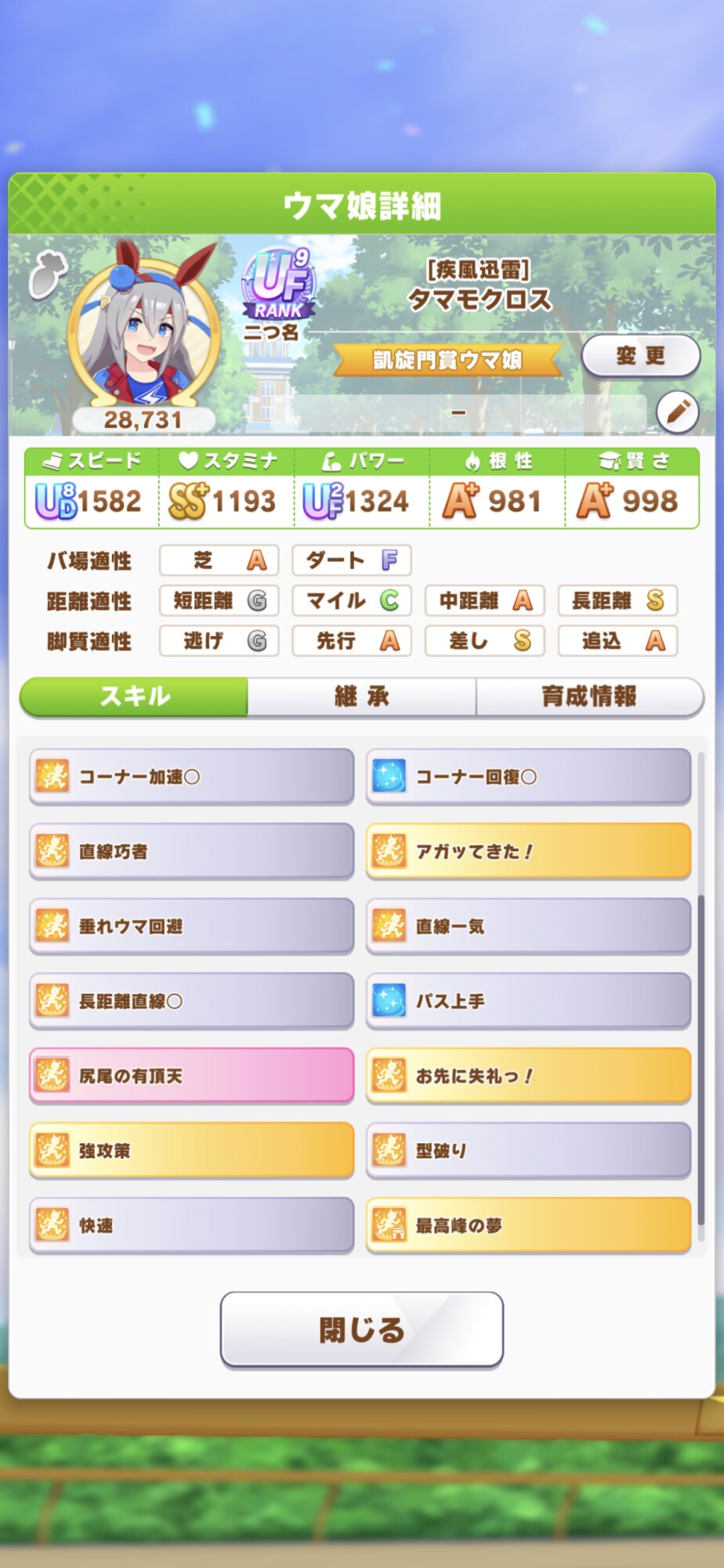Image resolution: width=724 pixels, height=1568 pixels.
Task: Open skill コーナー回復○ details
Action: coord(528,776)
